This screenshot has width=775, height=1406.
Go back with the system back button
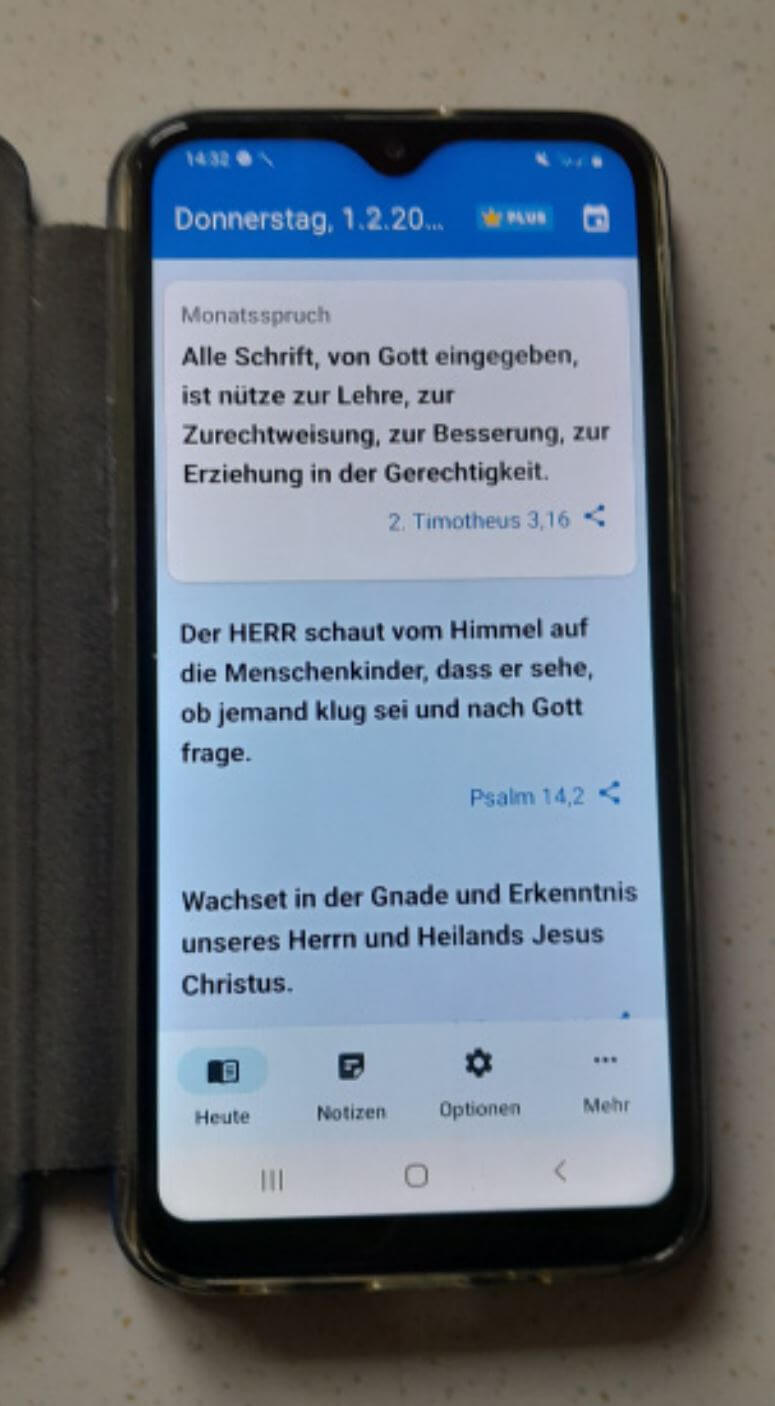click(x=560, y=1171)
